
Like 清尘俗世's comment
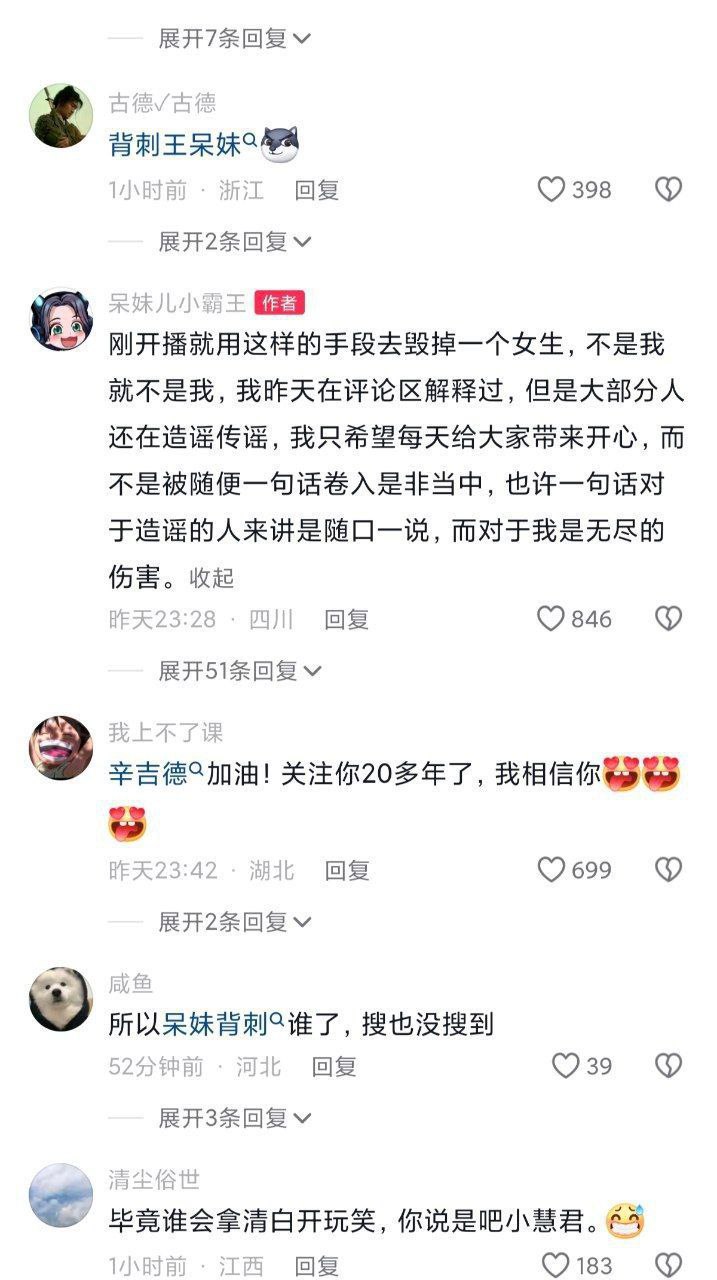[557, 1265]
